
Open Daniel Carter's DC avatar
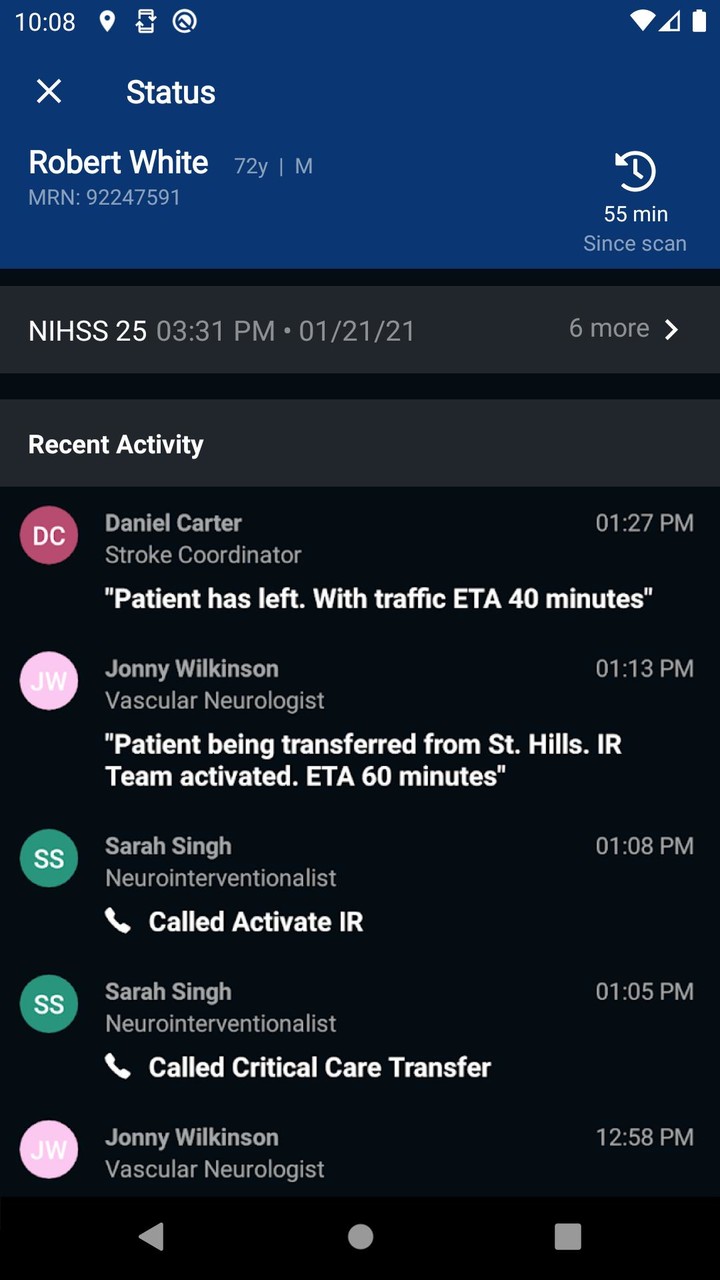tap(48, 535)
